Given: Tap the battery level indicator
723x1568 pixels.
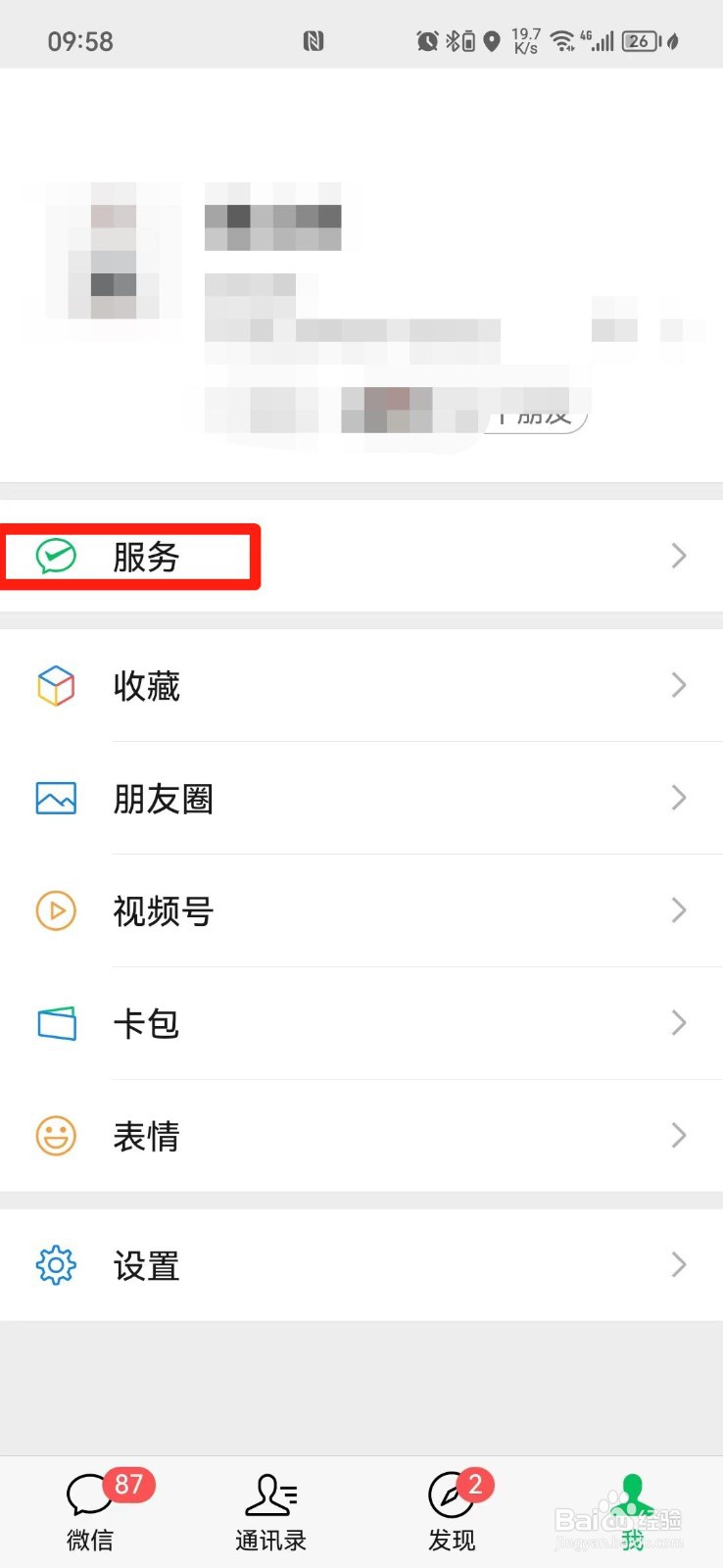Looking at the screenshot, I should tap(642, 41).
